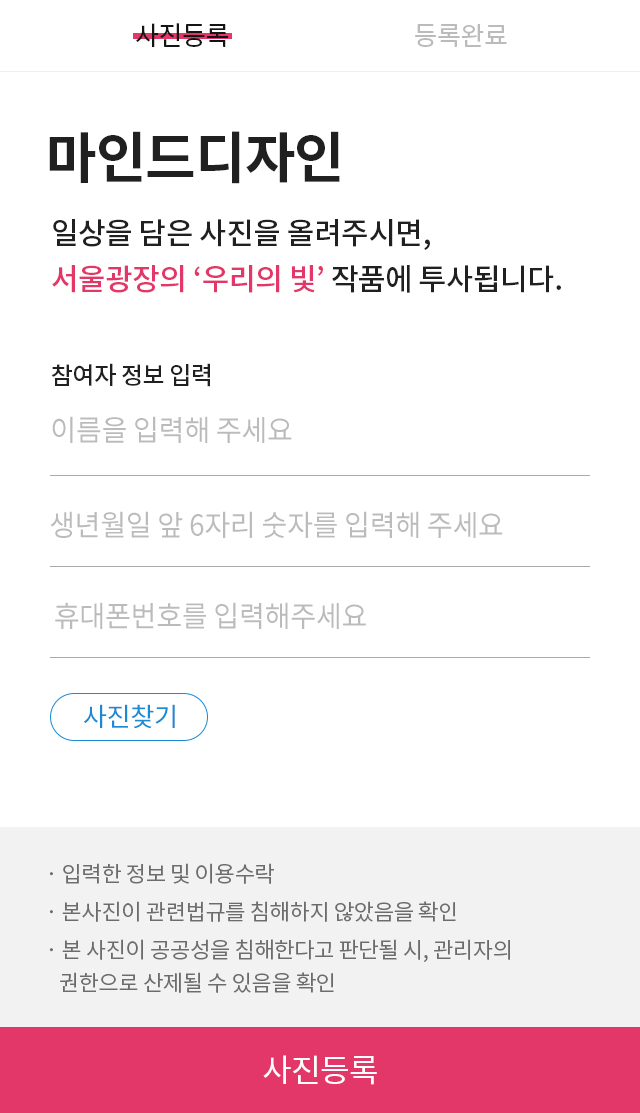Select the mobile phone number field

(319, 616)
